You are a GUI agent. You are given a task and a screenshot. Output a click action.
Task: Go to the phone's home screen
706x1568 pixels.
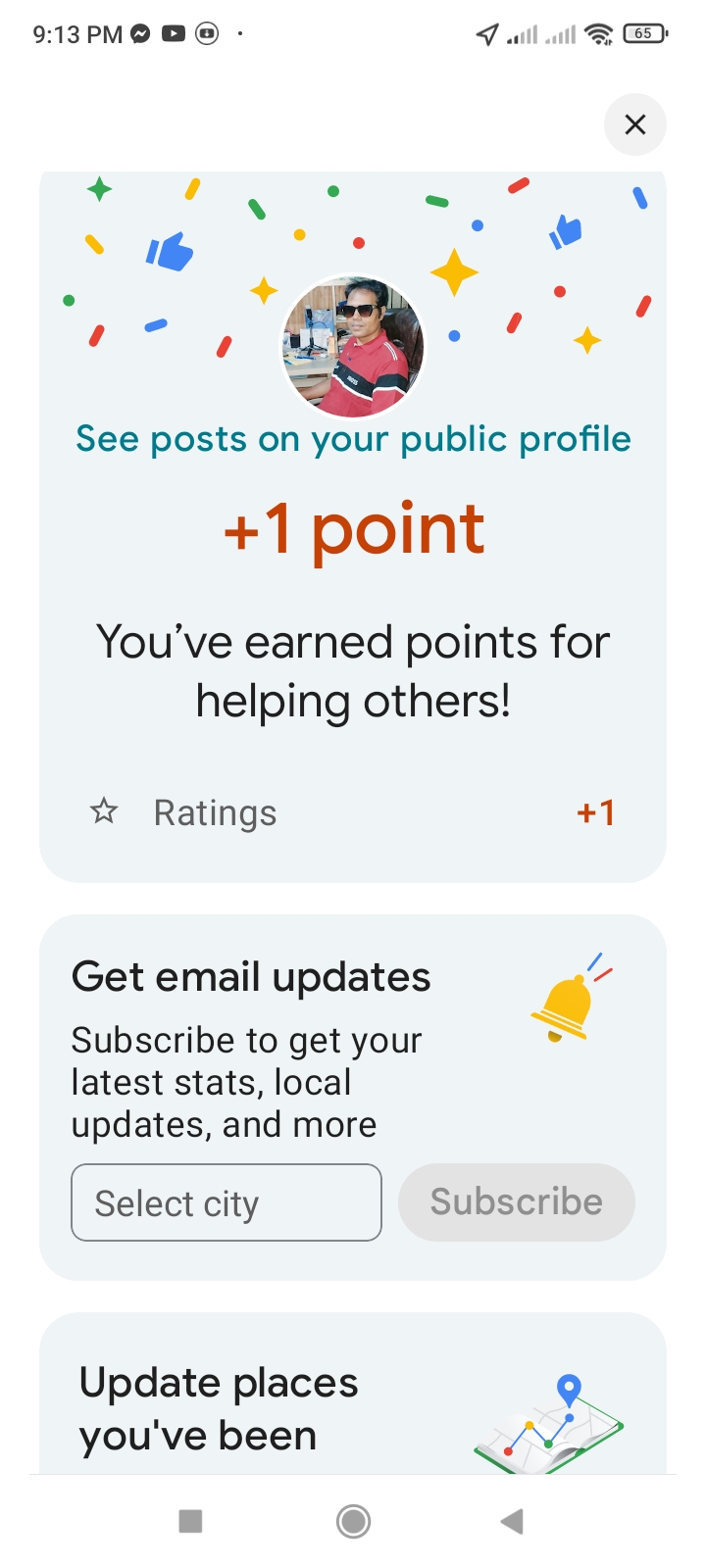(x=353, y=1521)
